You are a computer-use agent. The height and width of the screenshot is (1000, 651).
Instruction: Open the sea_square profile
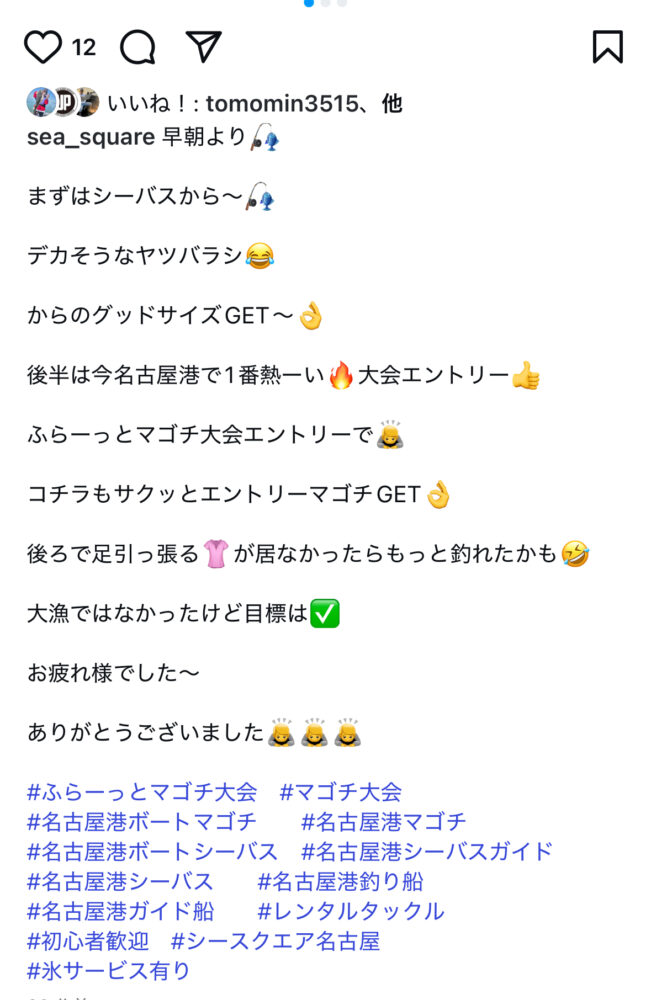90,137
